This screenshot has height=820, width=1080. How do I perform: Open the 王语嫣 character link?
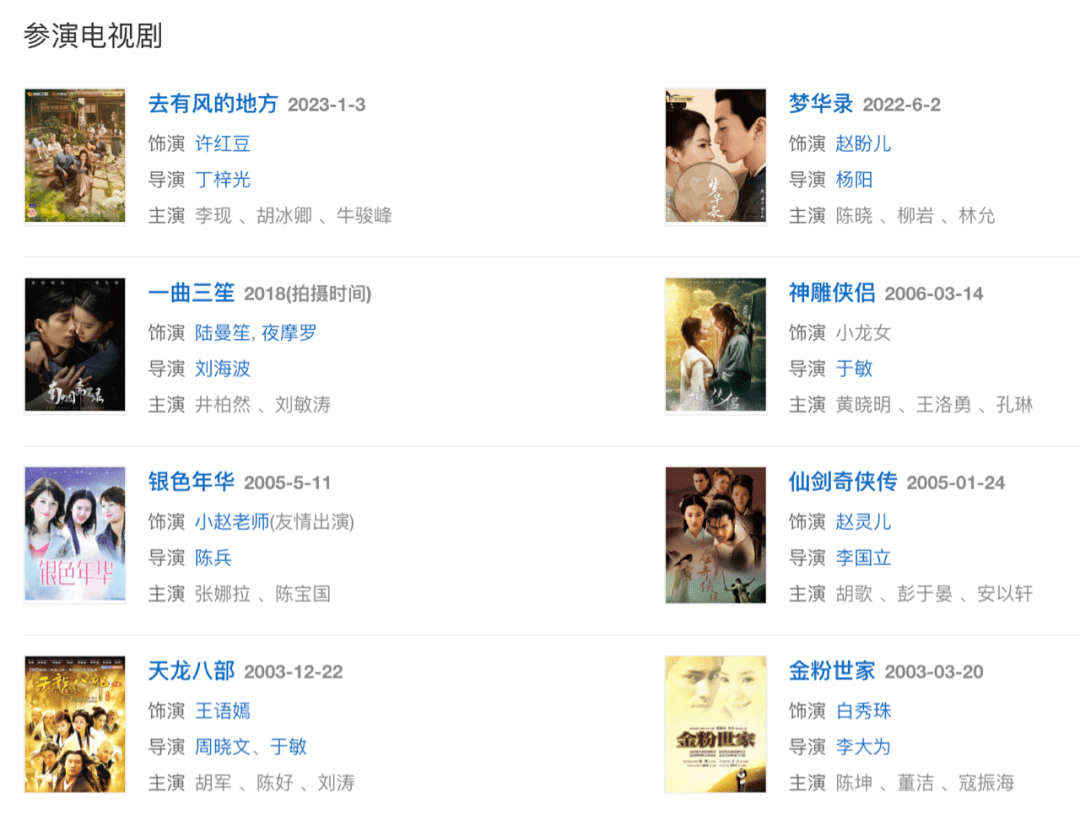tap(222, 710)
